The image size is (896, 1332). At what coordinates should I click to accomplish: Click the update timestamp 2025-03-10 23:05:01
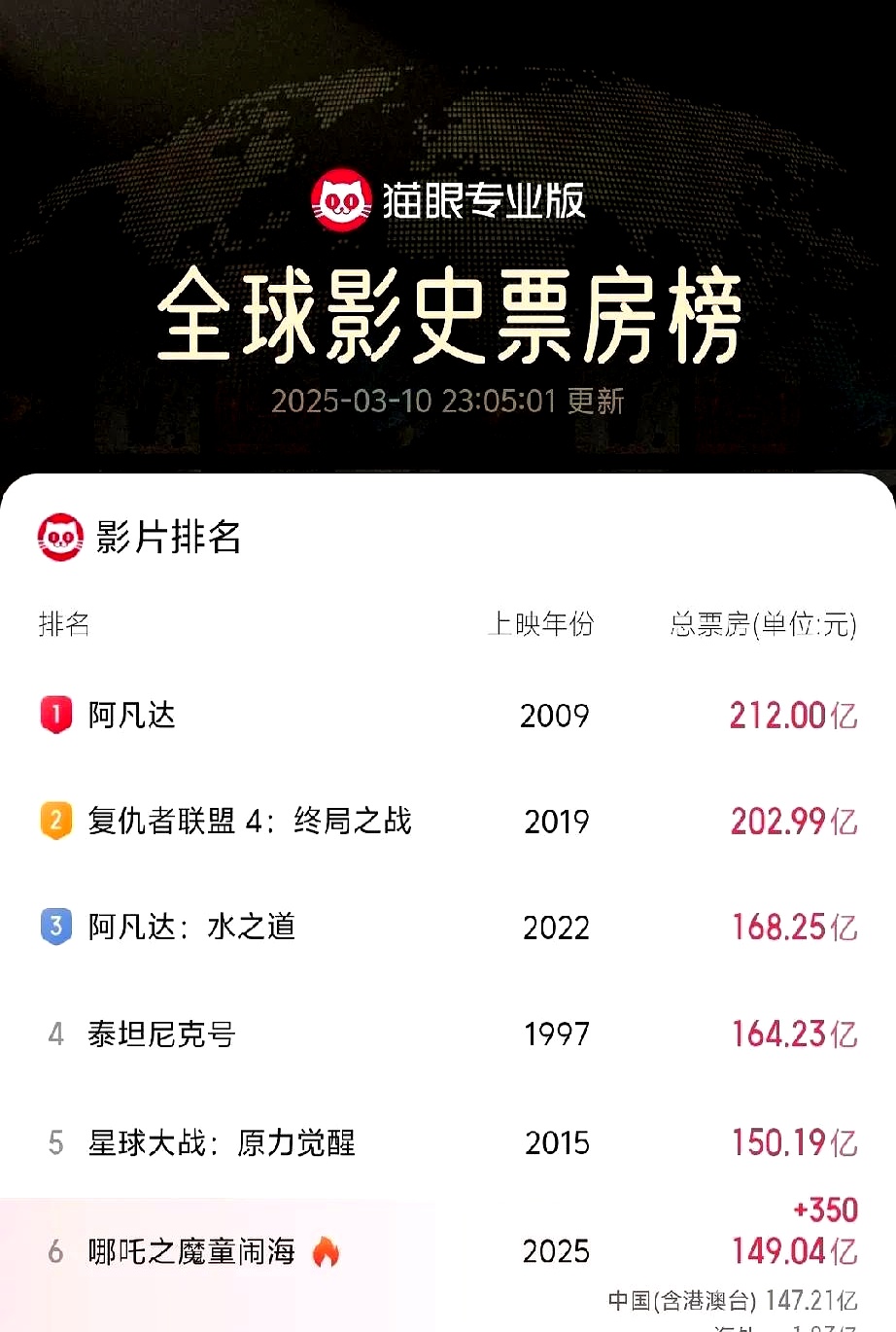click(447, 401)
